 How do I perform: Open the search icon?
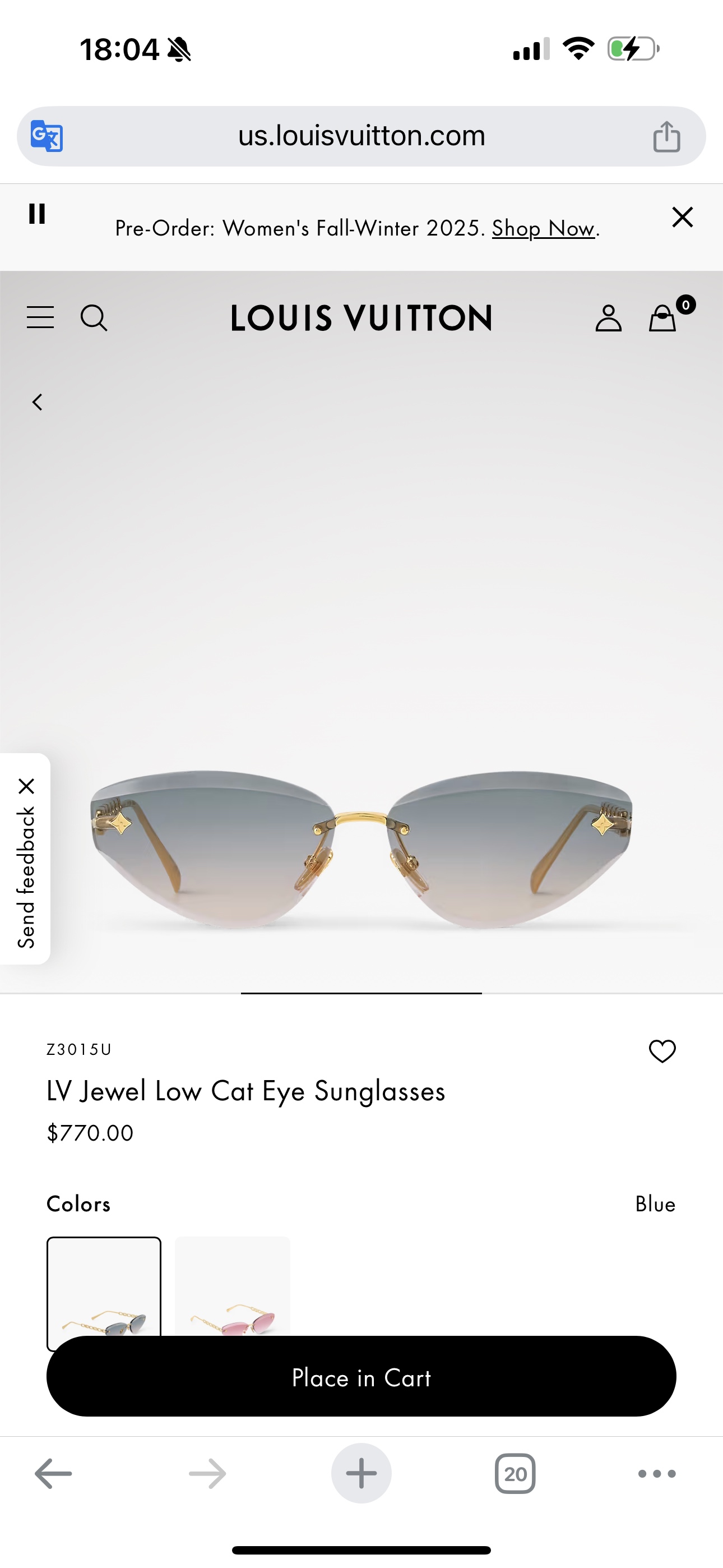point(95,318)
